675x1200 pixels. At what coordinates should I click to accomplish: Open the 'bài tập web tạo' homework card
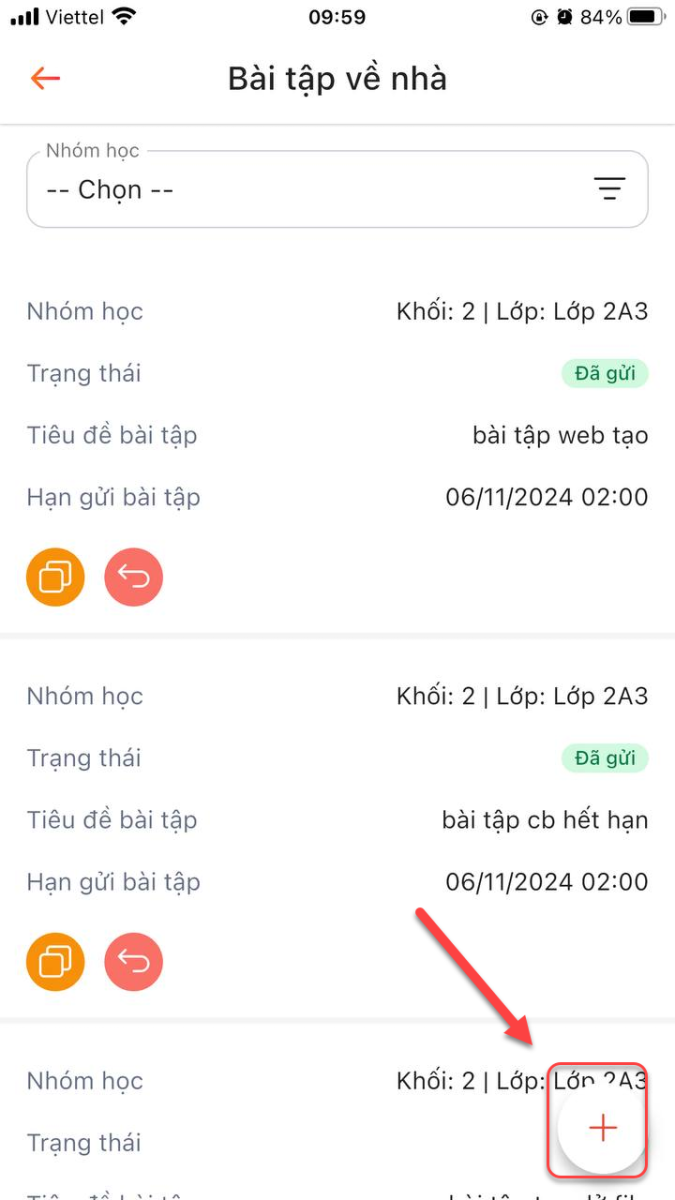click(x=337, y=435)
